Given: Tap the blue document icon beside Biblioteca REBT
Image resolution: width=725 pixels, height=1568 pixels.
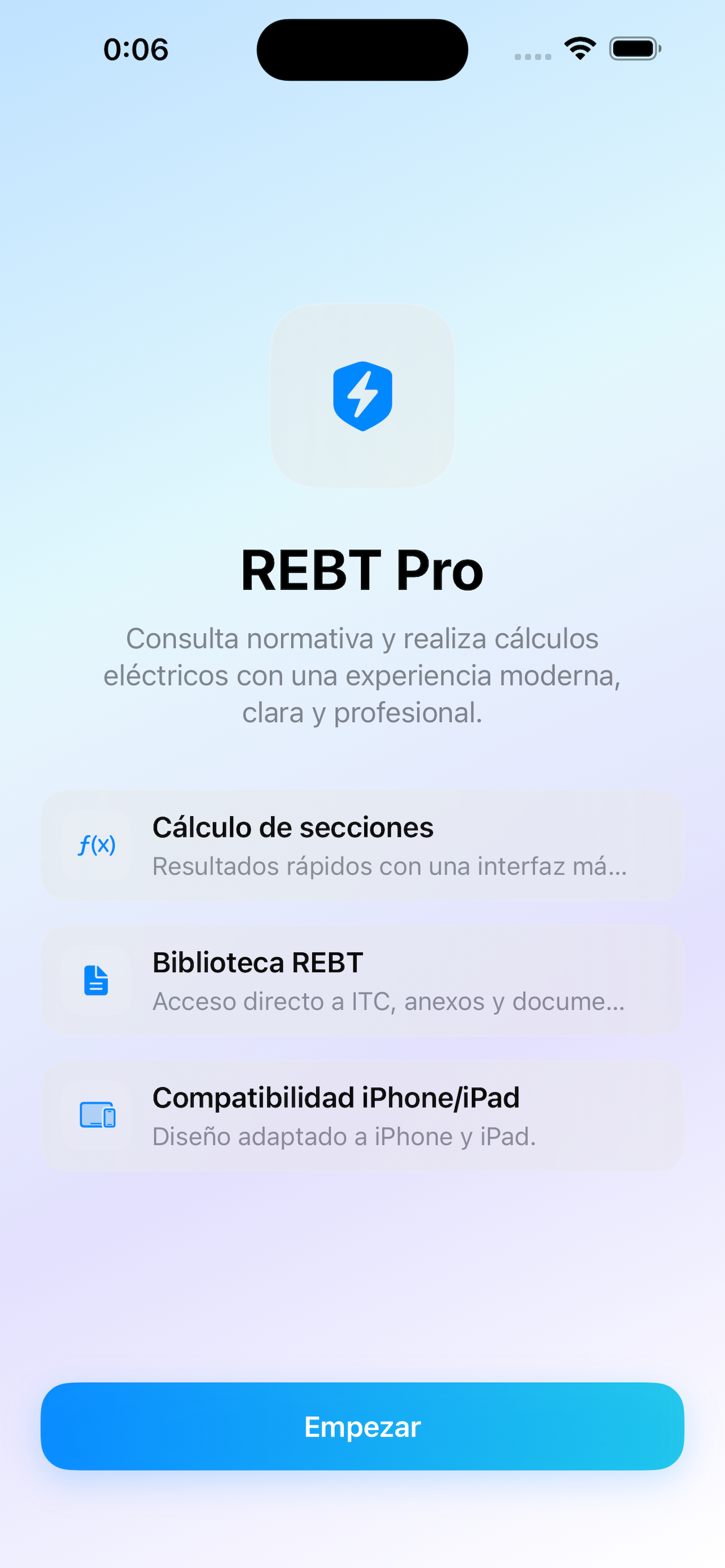Looking at the screenshot, I should [95, 980].
